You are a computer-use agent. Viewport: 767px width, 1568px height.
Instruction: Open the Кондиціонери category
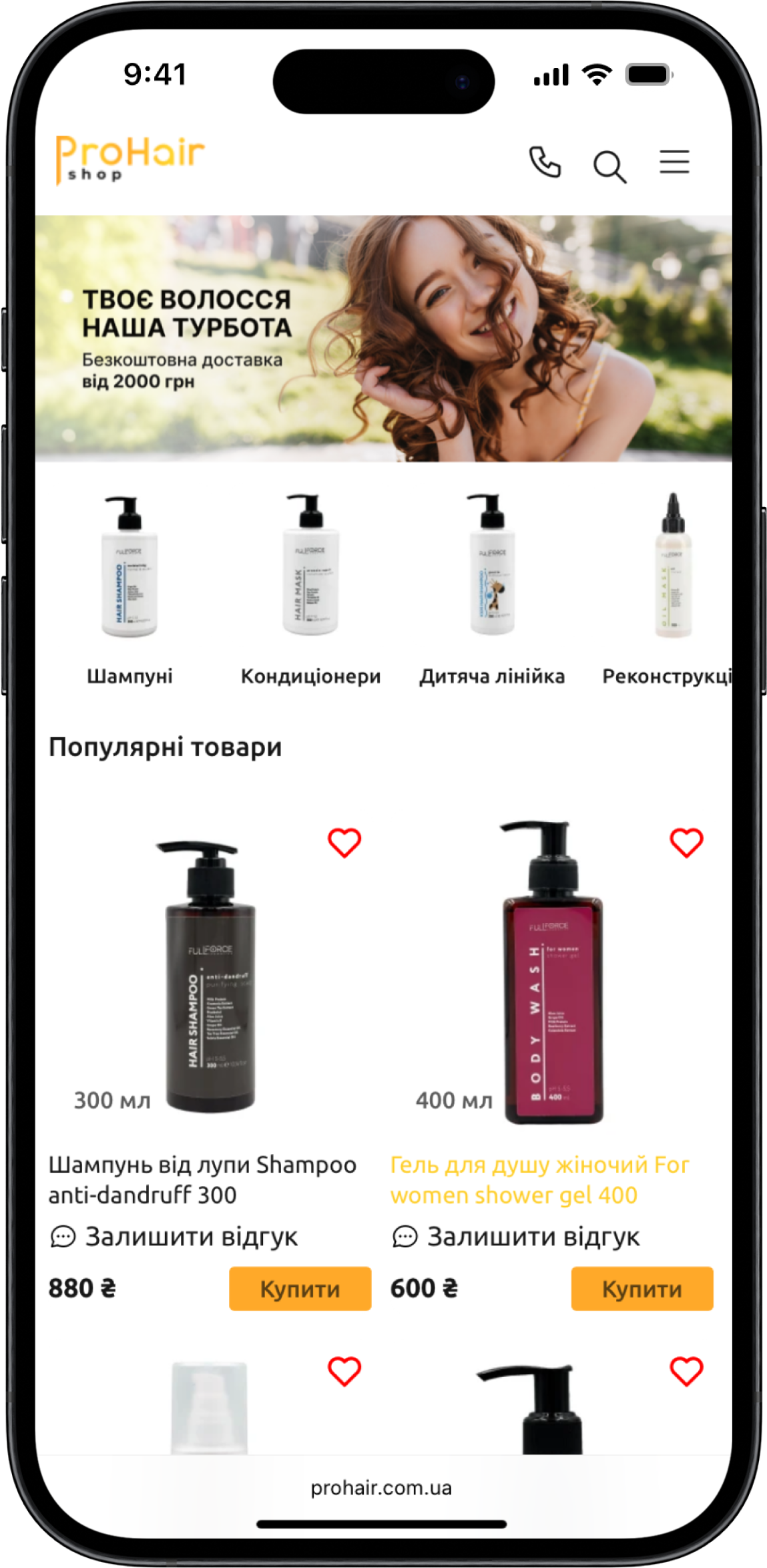coord(310,588)
